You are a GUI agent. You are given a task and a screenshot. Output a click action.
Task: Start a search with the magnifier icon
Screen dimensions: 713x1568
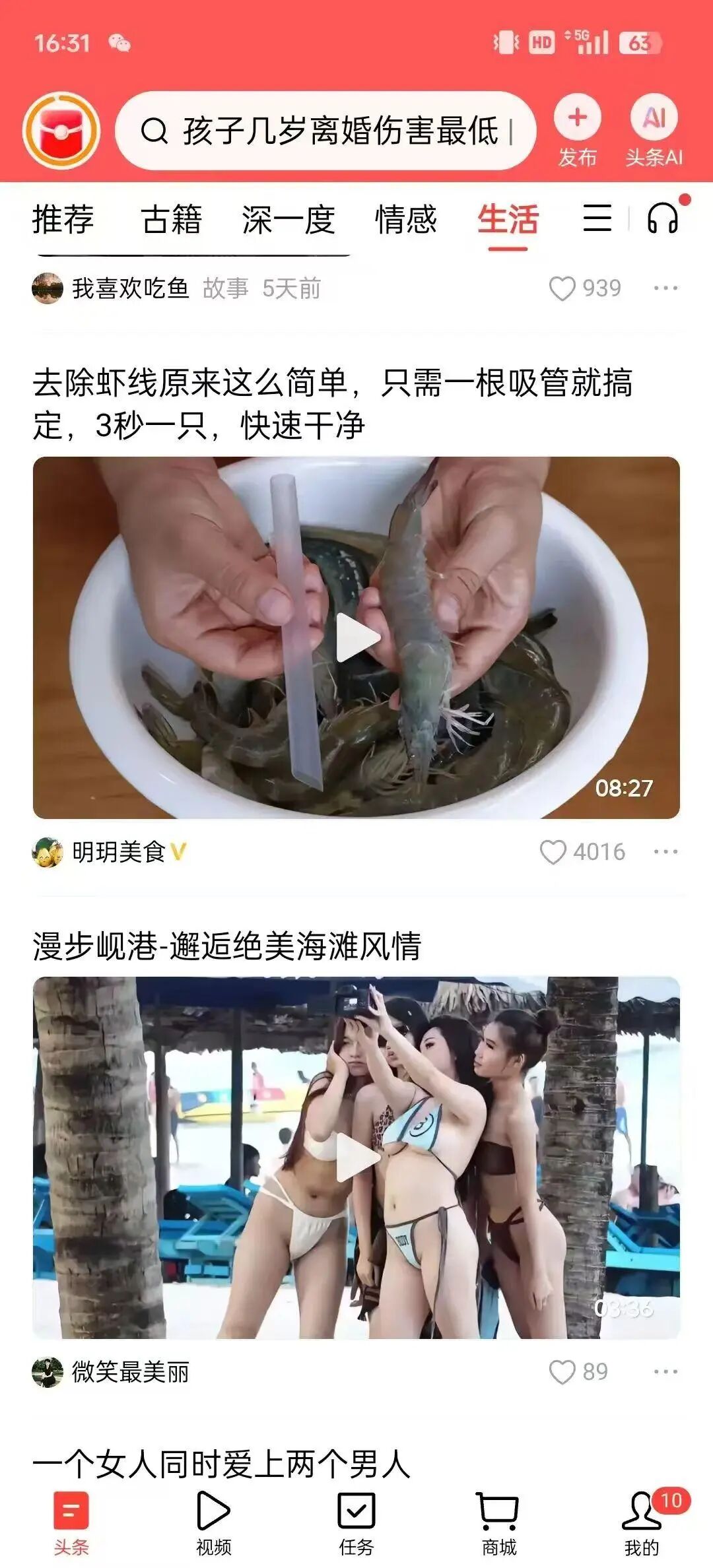pyautogui.click(x=156, y=129)
